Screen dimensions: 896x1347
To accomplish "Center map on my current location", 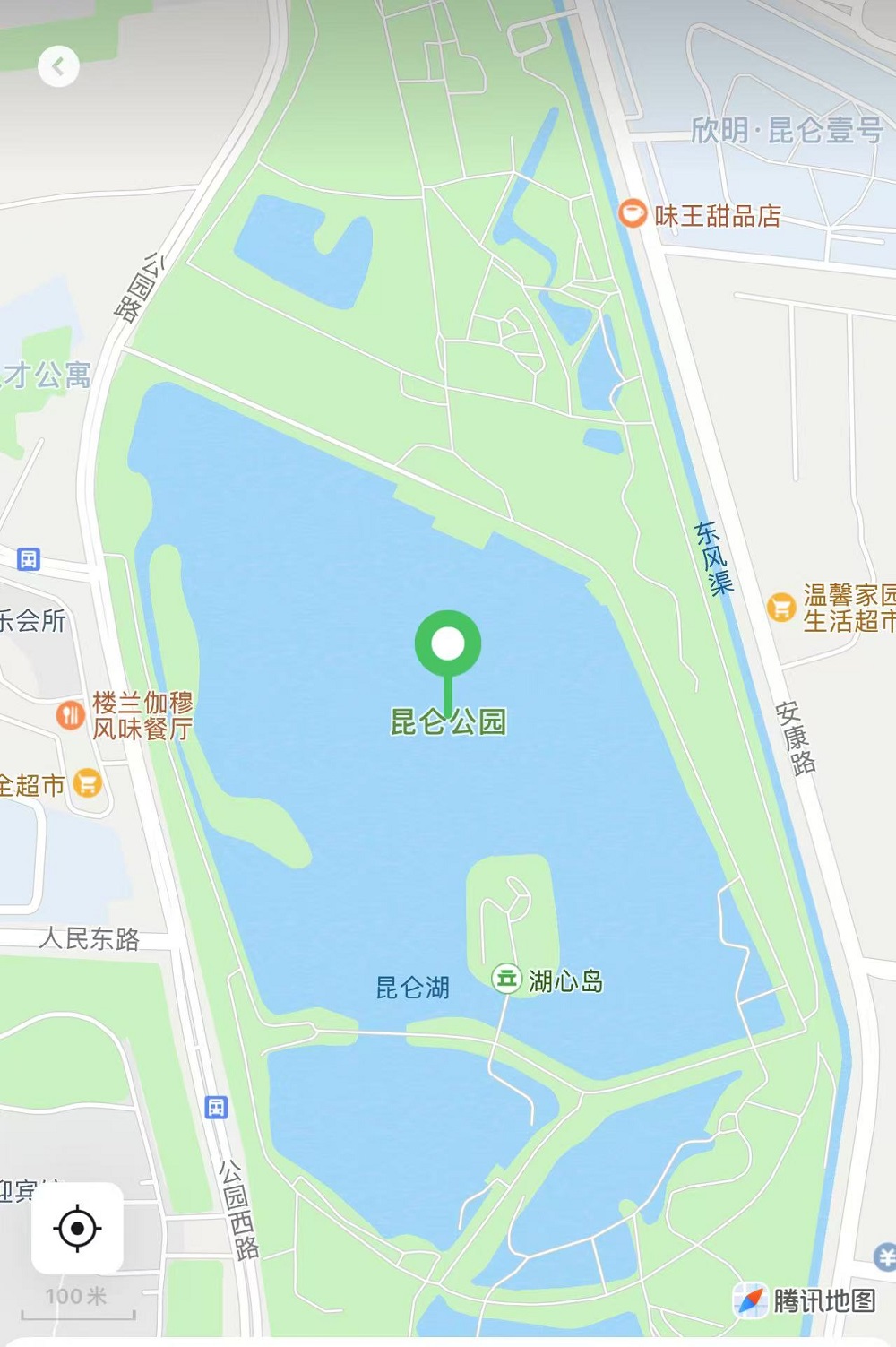I will click(77, 1228).
